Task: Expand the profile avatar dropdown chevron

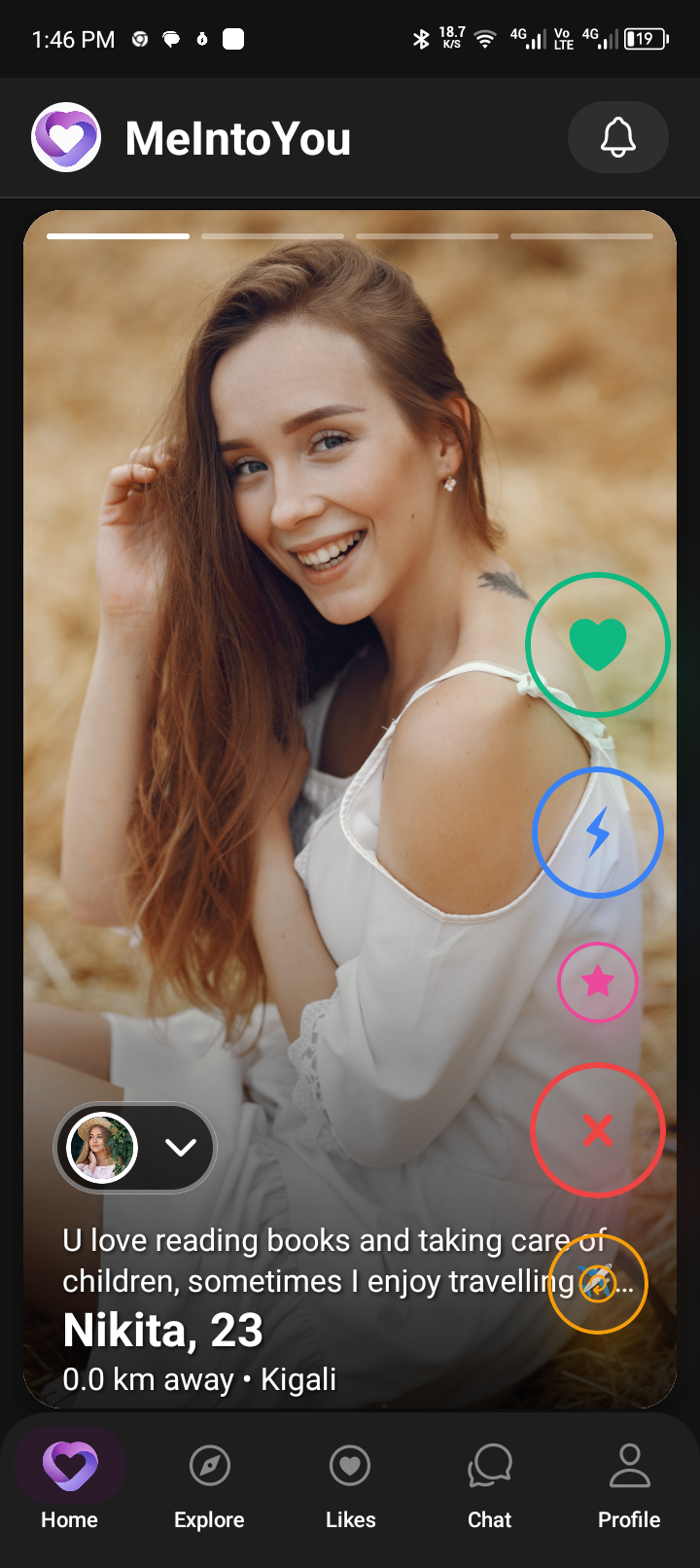Action: (180, 1148)
